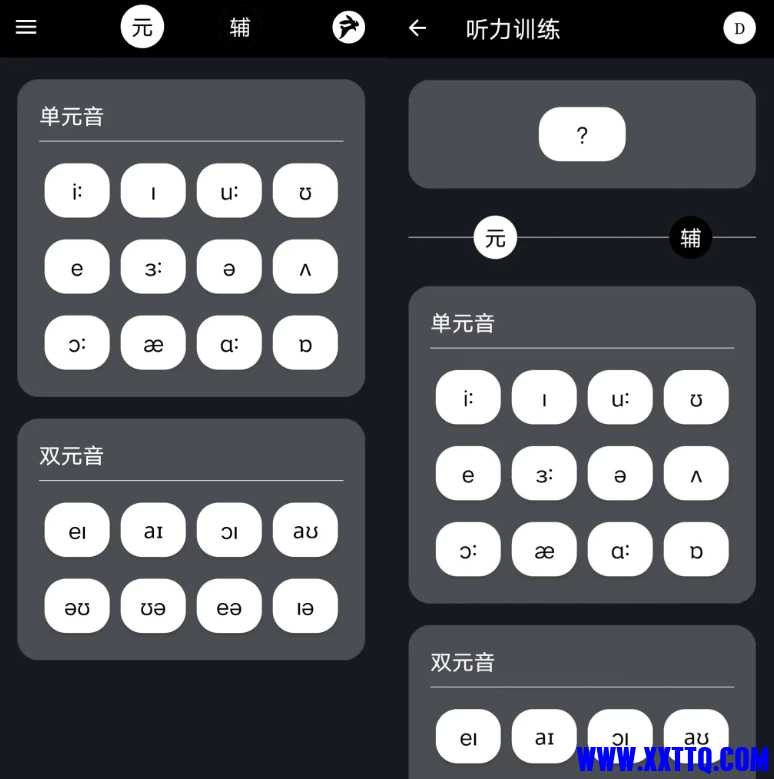Tap the ɪə diphthong button
This screenshot has height=779, width=774.
pos(305,606)
